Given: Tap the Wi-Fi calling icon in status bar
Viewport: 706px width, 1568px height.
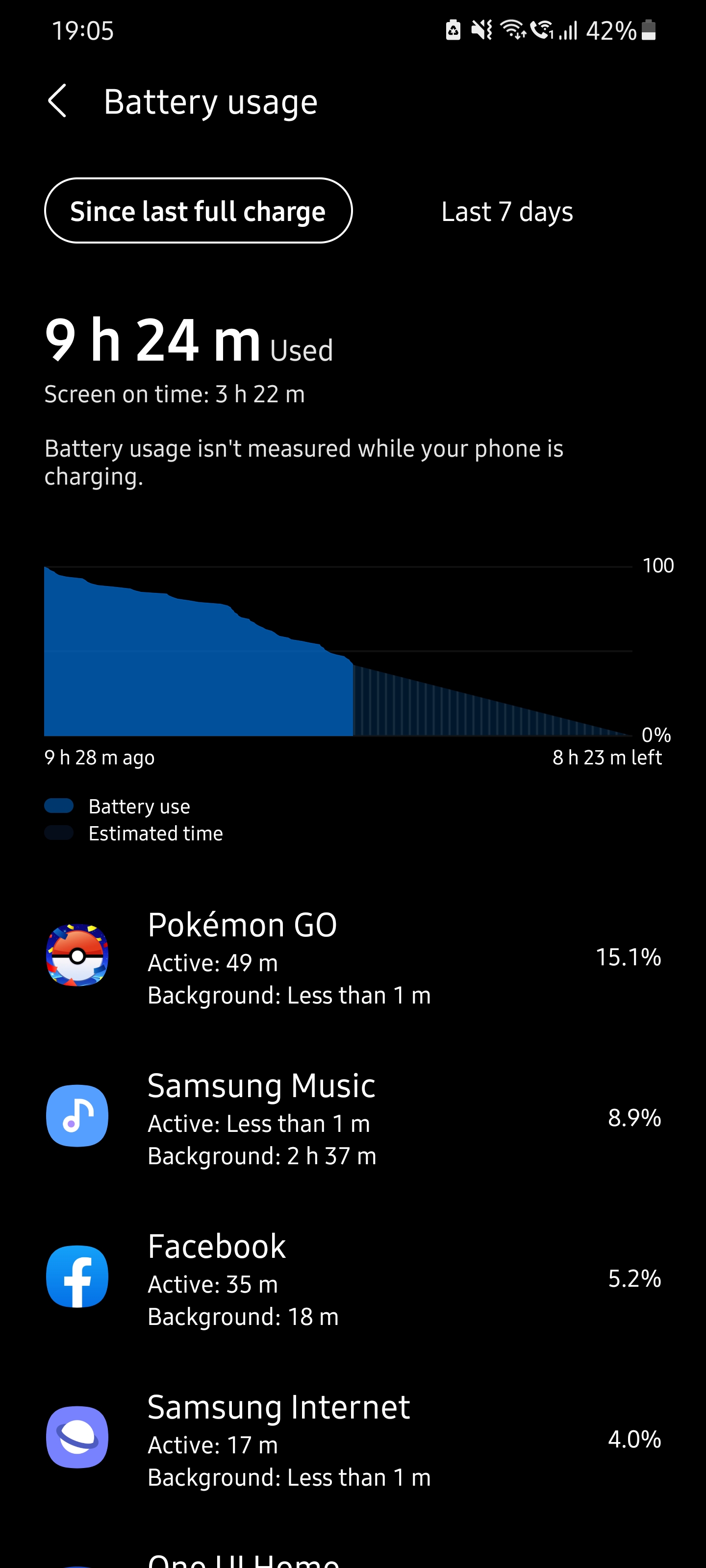Looking at the screenshot, I should tap(543, 29).
